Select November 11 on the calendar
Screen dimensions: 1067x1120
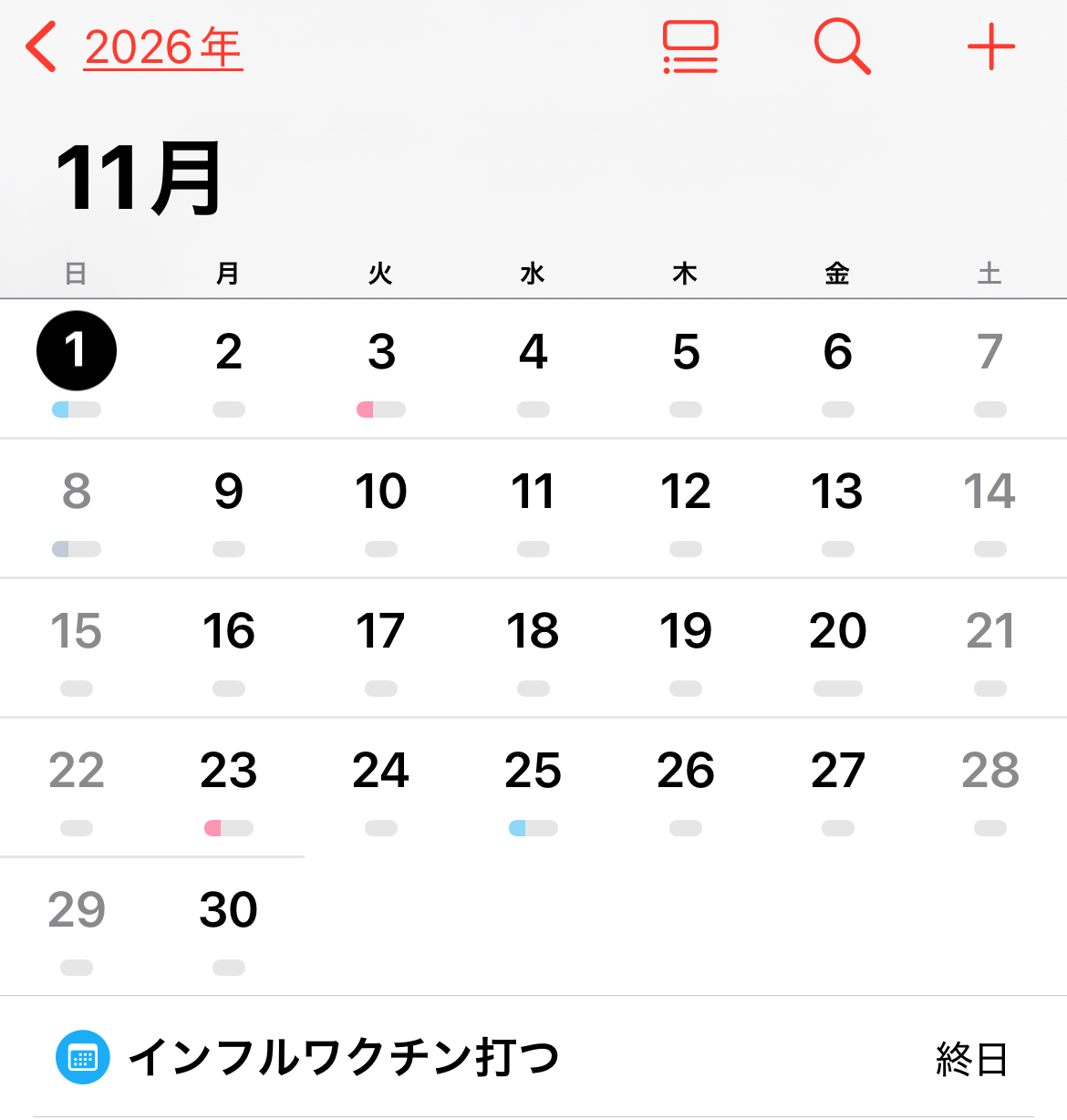533,492
